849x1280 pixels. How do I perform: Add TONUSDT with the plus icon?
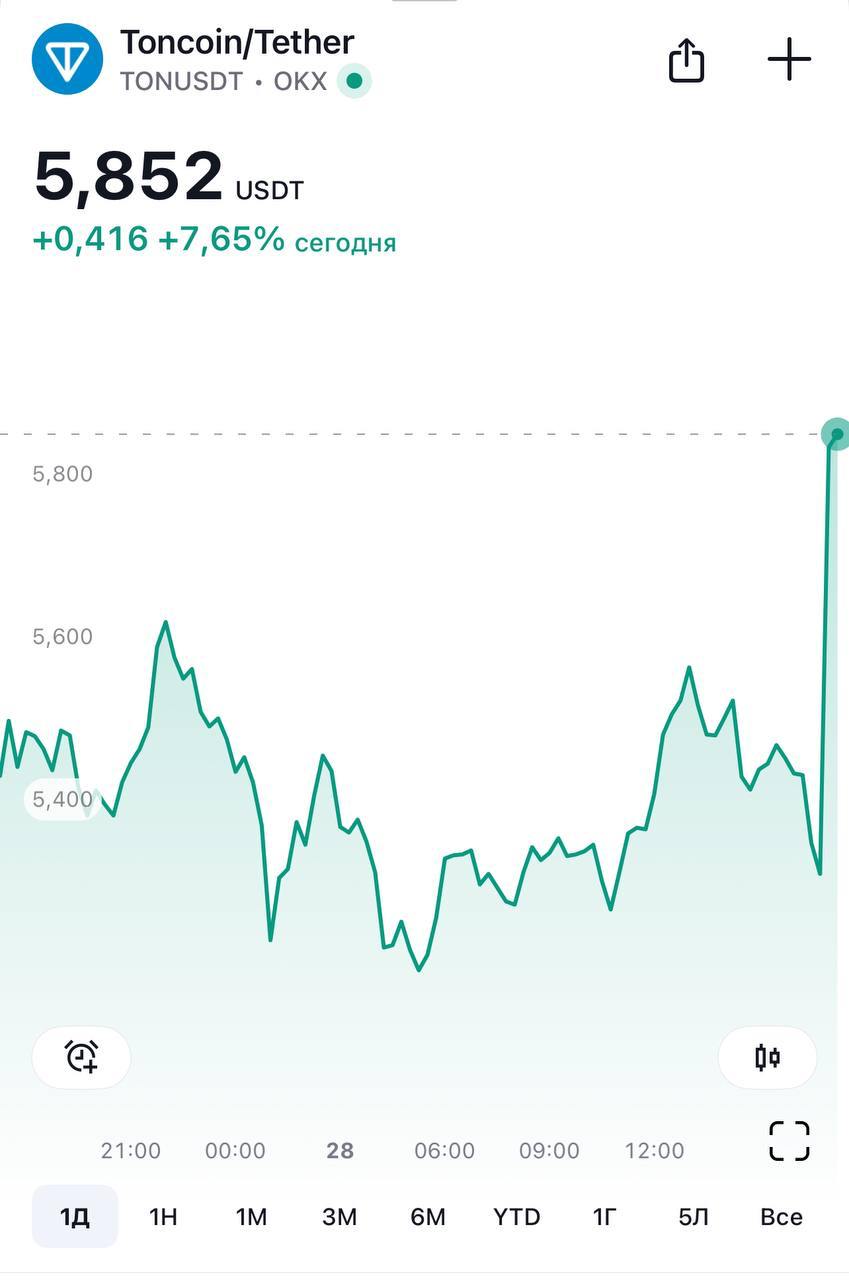(x=789, y=60)
